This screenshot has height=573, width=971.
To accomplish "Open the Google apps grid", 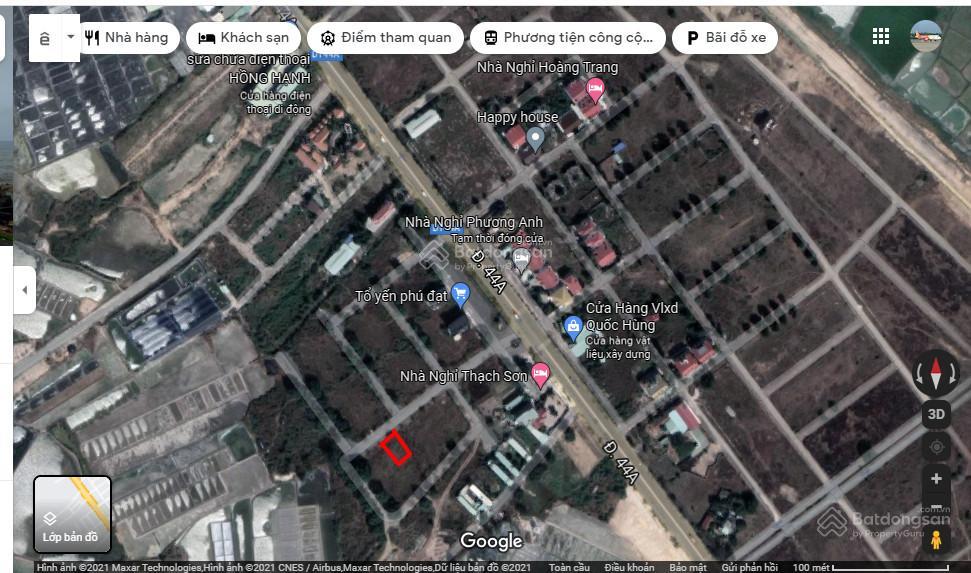I will click(x=880, y=36).
